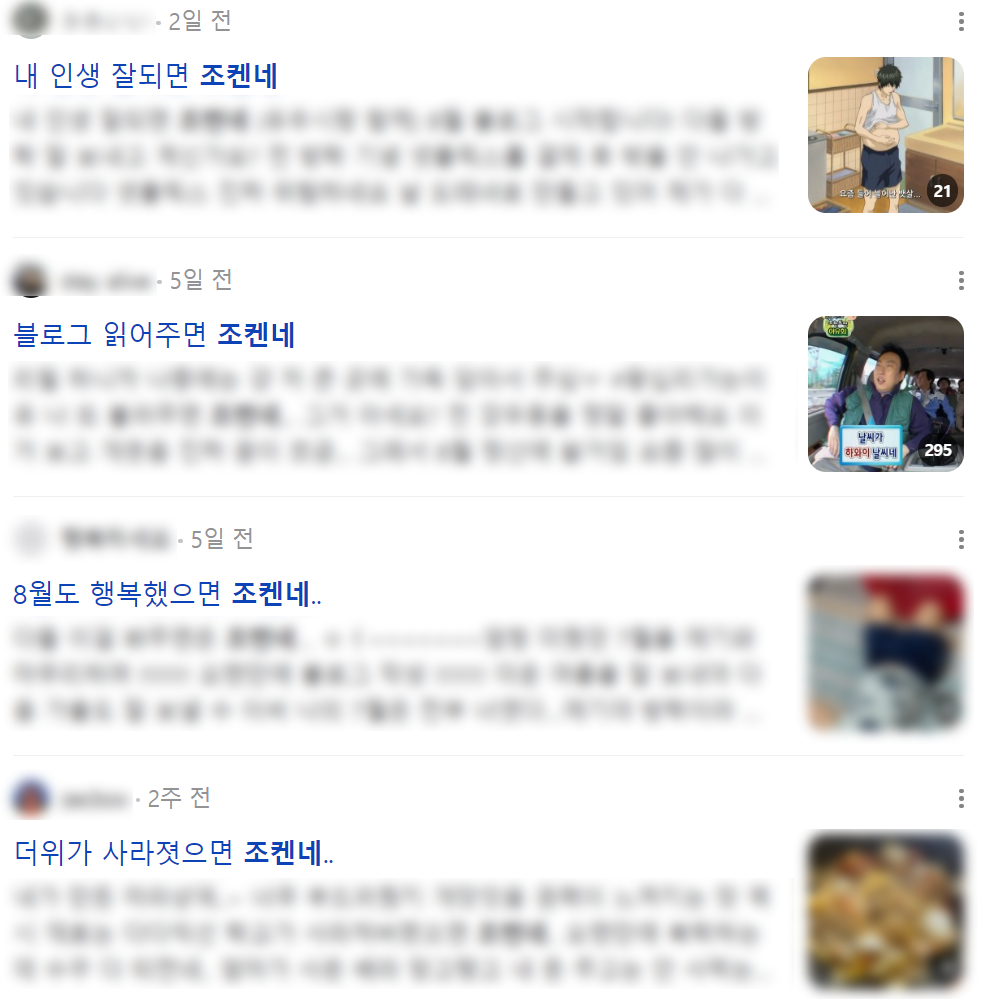Open overflow menu for '블로그 읽어주면 조켄네'
Screen dimensions: 984x999
coord(961,281)
